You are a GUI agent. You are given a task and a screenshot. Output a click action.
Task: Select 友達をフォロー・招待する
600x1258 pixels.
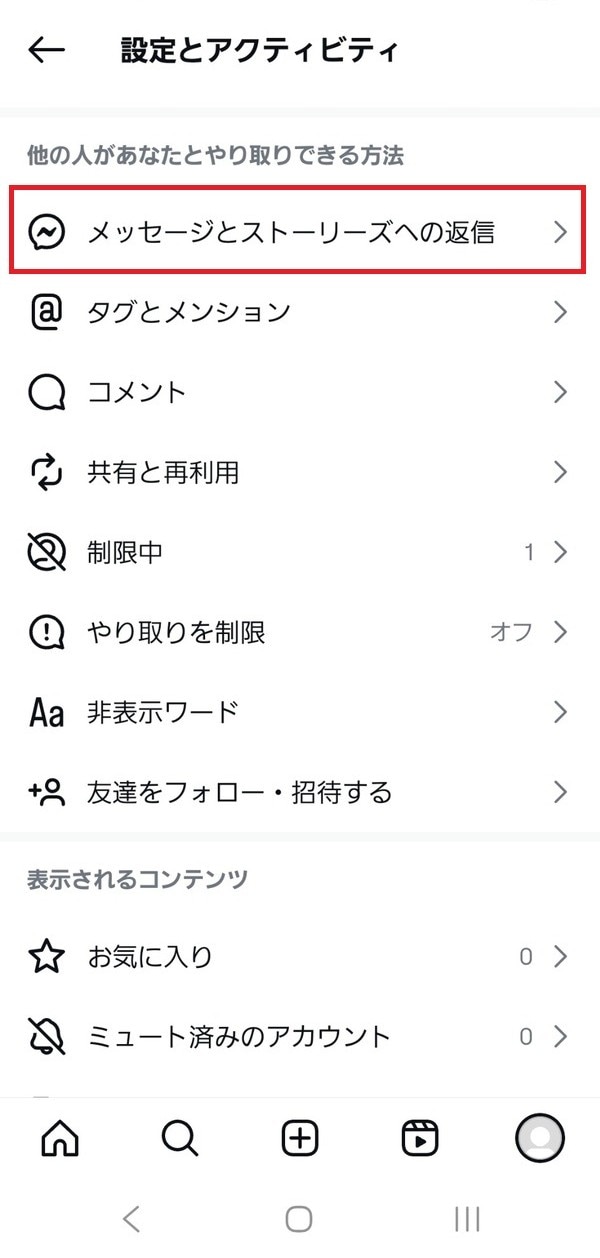point(297,793)
